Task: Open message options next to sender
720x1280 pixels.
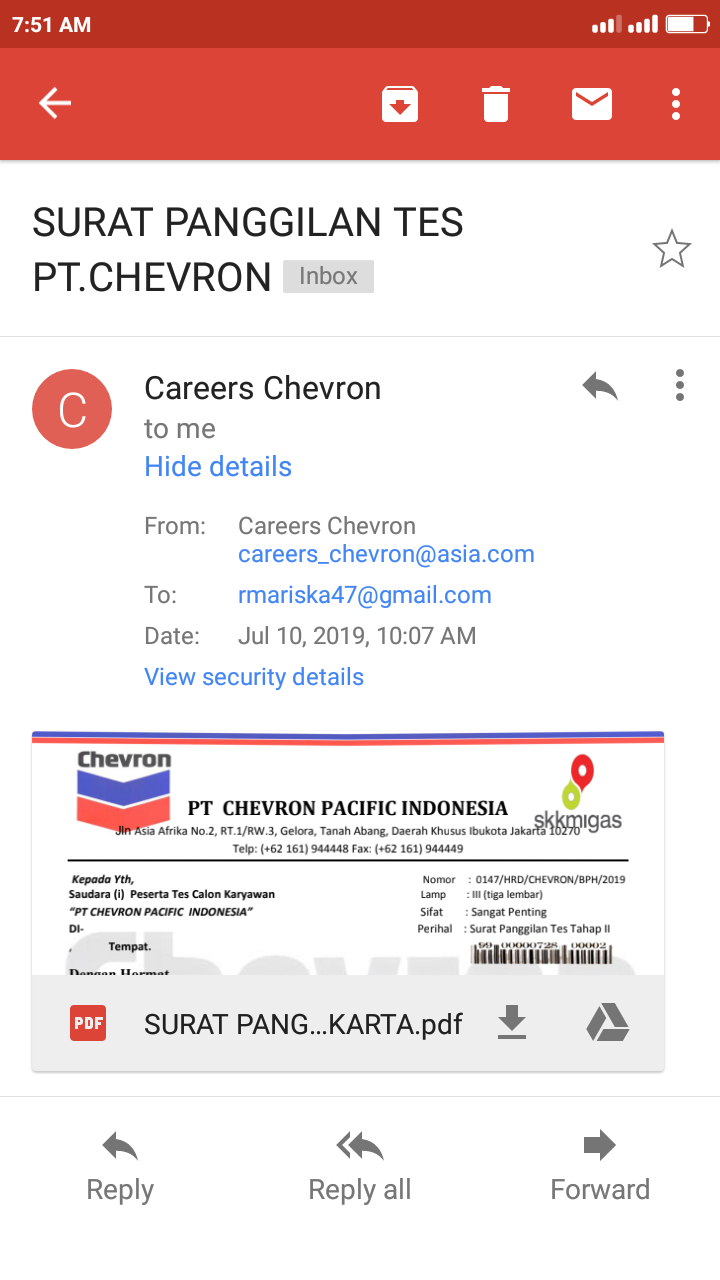Action: click(679, 386)
